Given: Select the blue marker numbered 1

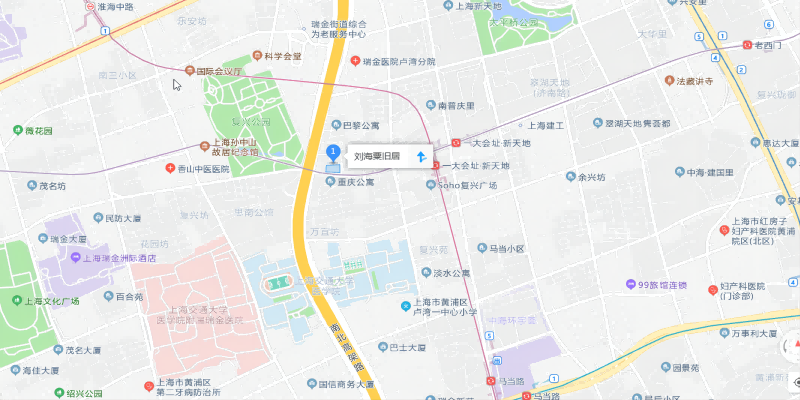Looking at the screenshot, I should pos(332,152).
